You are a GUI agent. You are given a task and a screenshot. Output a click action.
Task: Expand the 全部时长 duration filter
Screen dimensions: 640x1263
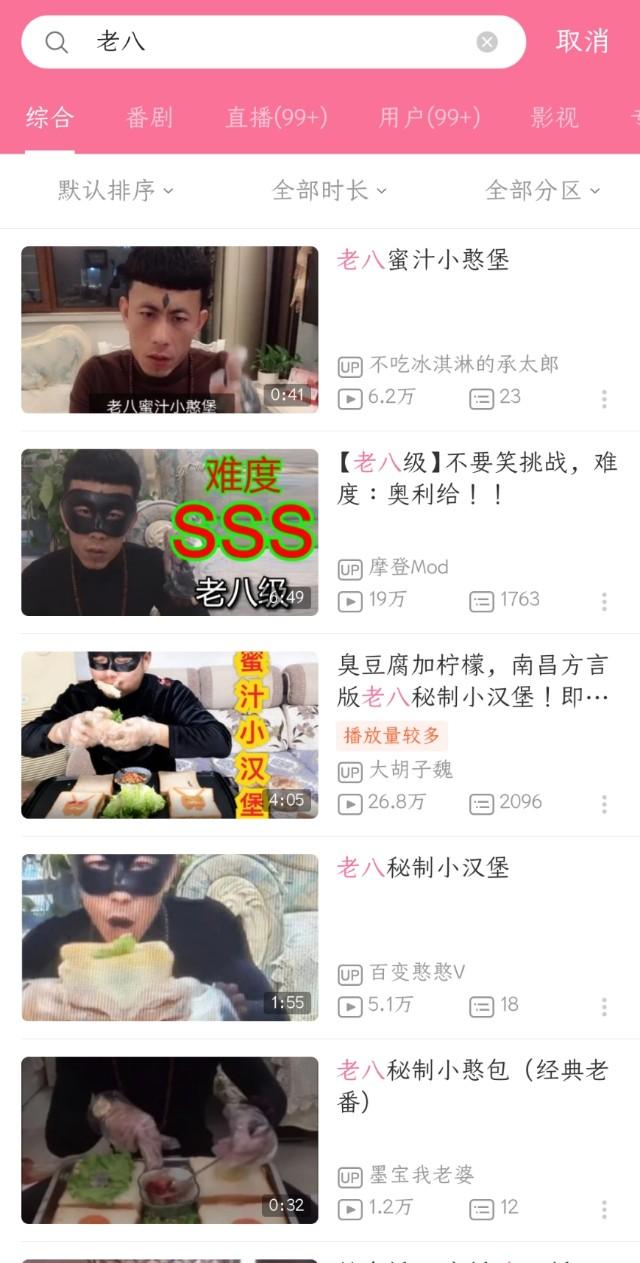click(329, 190)
